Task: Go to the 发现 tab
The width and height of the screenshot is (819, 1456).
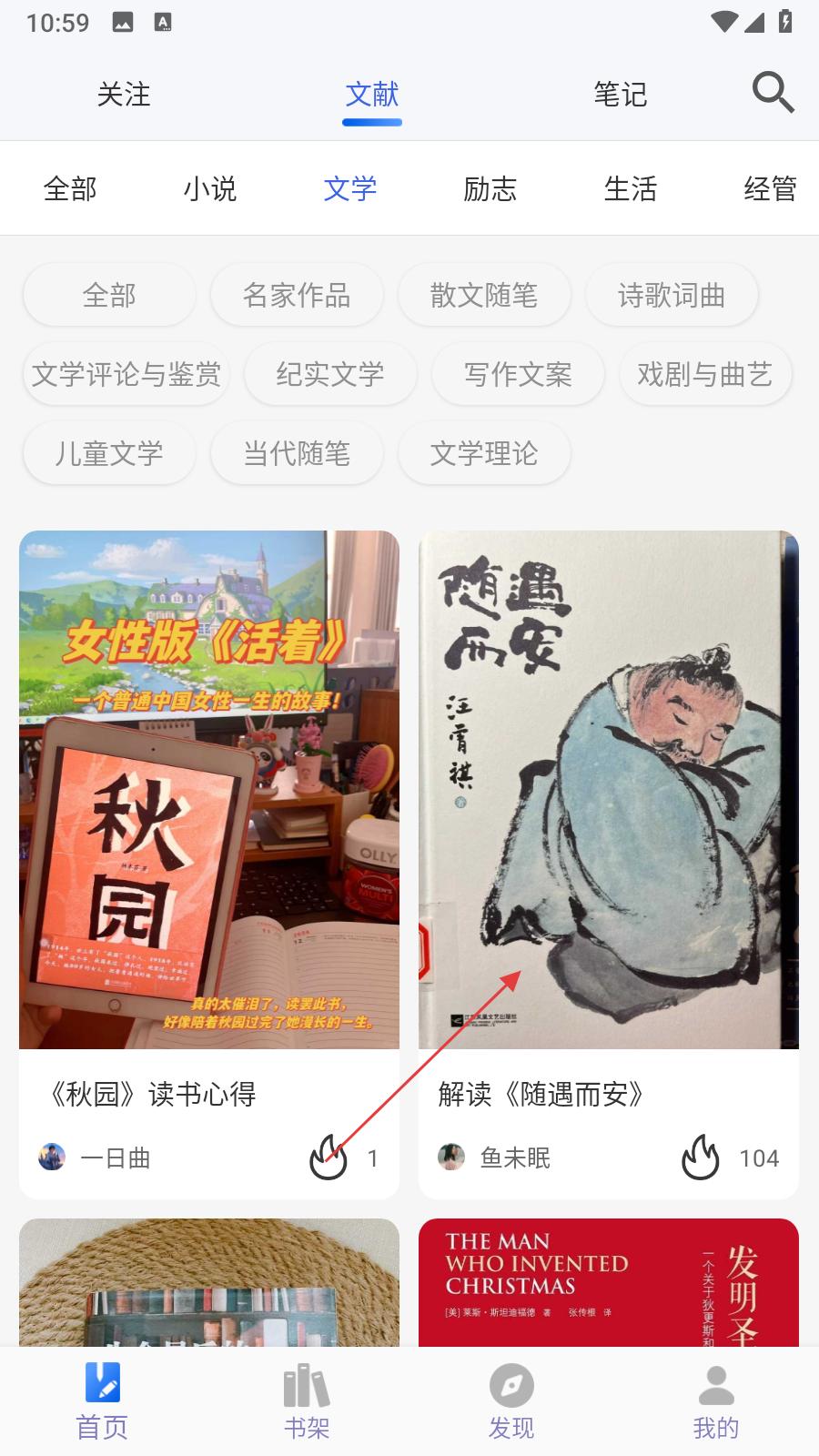Action: pos(511,1401)
